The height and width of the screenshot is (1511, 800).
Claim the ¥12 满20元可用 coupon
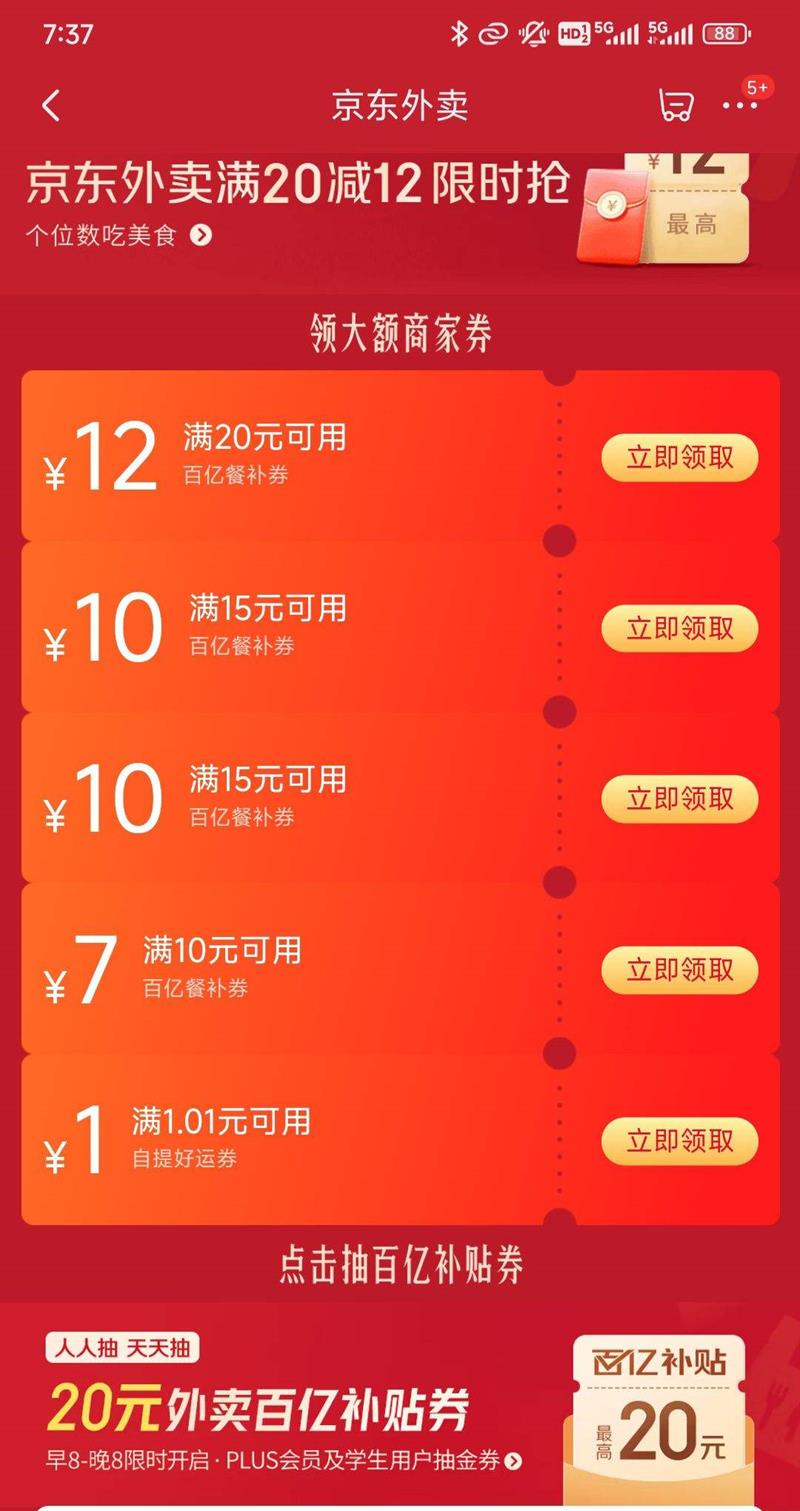[x=679, y=458]
